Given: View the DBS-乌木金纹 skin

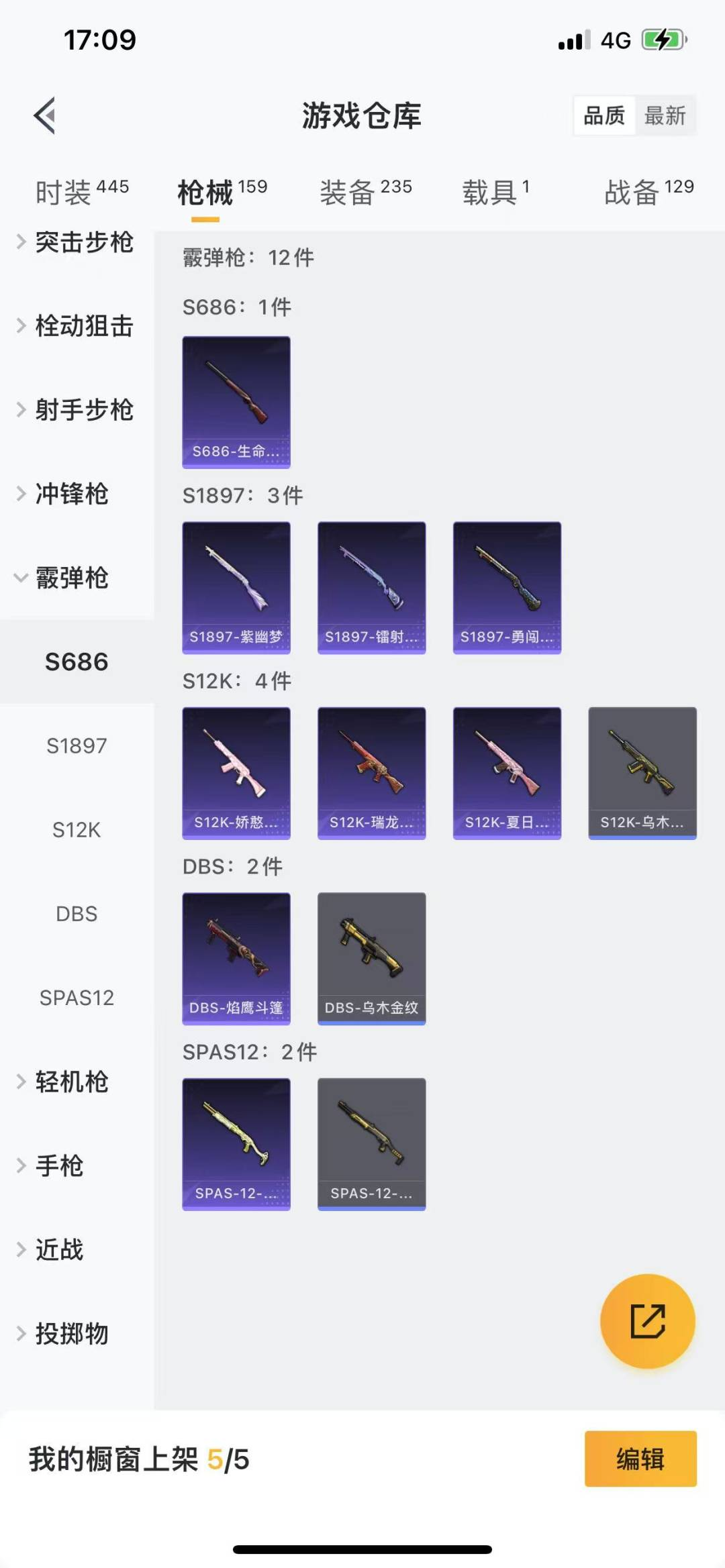Looking at the screenshot, I should tap(371, 958).
